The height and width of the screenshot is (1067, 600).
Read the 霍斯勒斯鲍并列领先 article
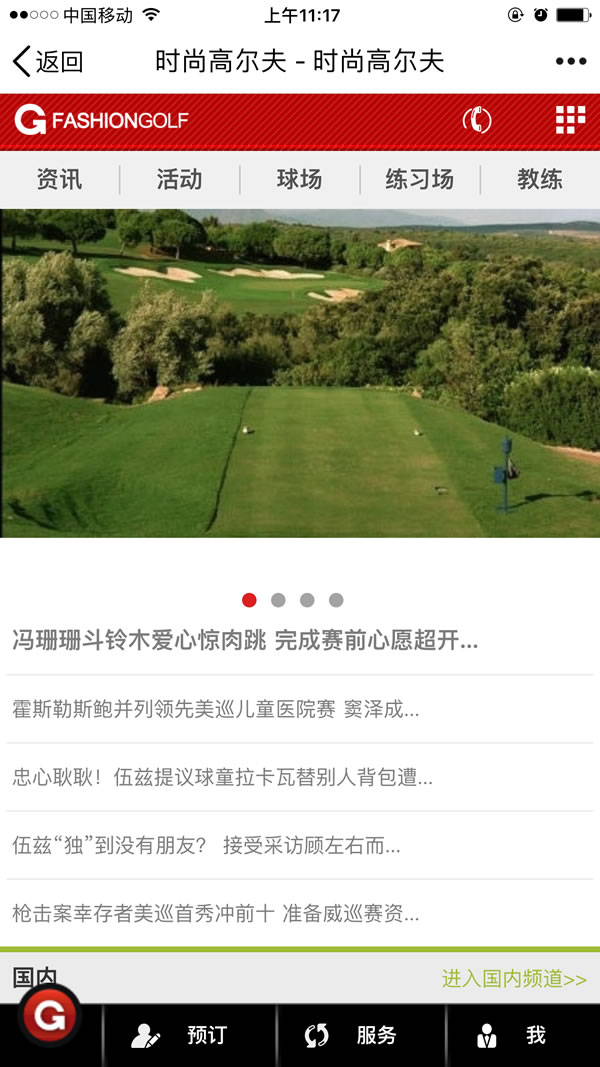(x=215, y=710)
